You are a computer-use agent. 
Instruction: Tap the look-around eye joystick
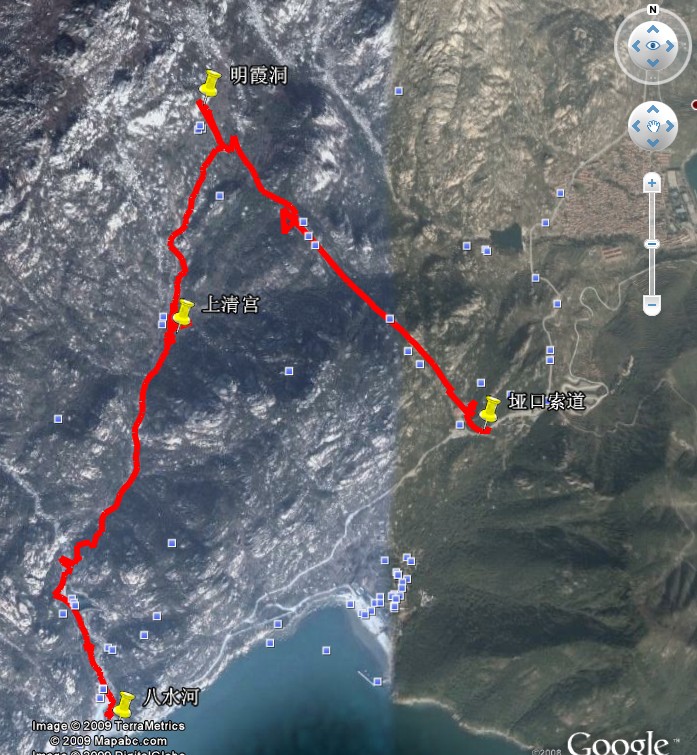[652, 46]
